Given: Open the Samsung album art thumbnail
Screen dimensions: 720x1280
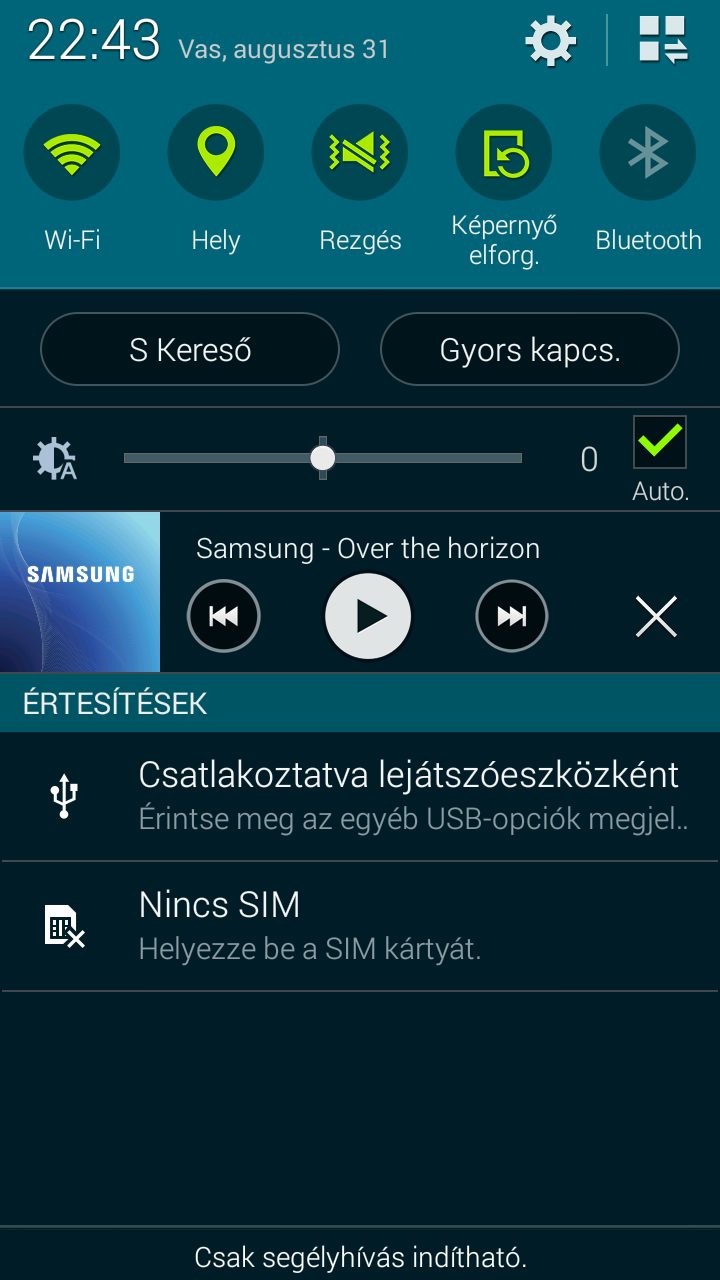Looking at the screenshot, I should [x=80, y=592].
